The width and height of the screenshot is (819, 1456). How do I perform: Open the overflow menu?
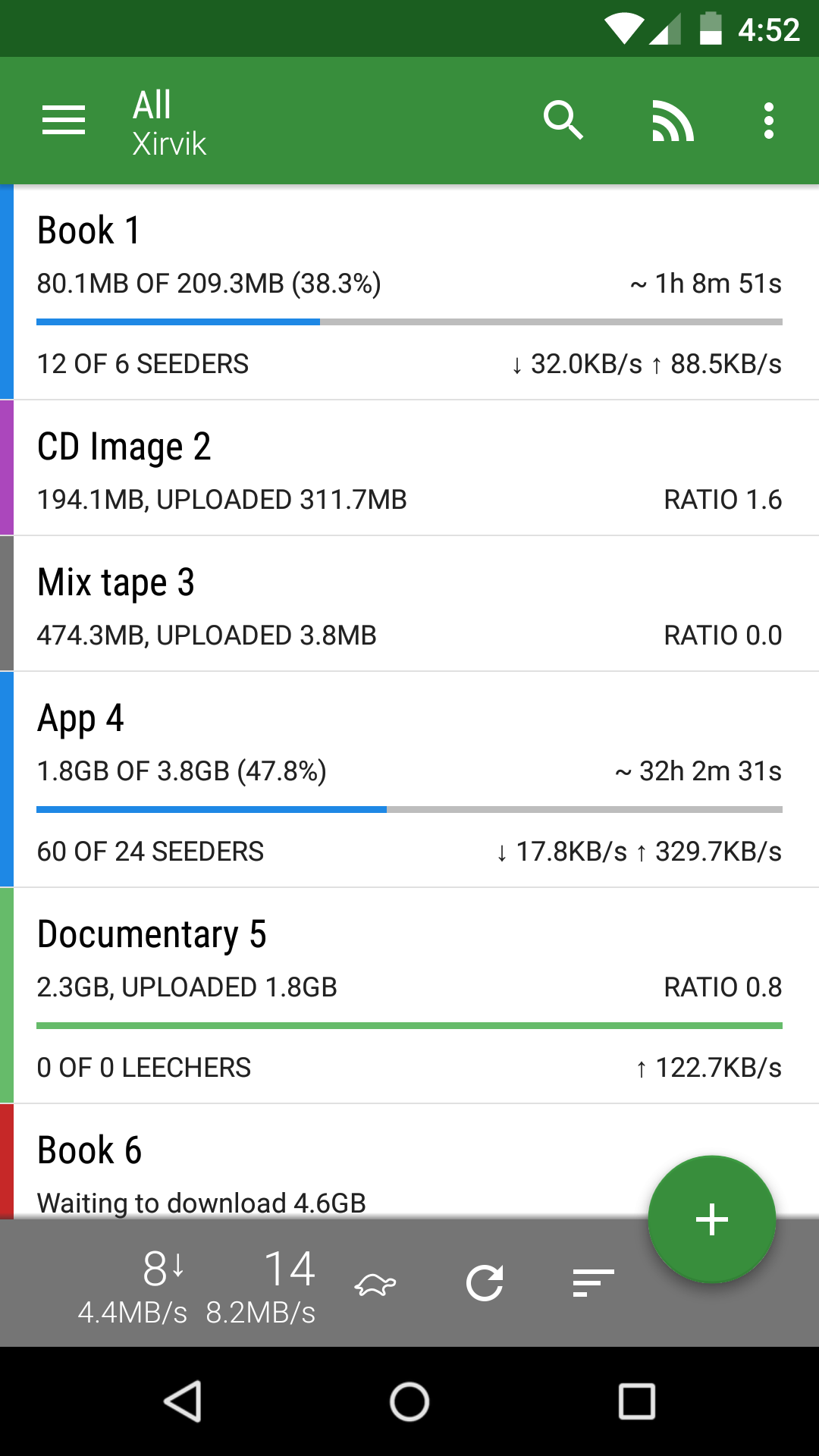tap(769, 121)
